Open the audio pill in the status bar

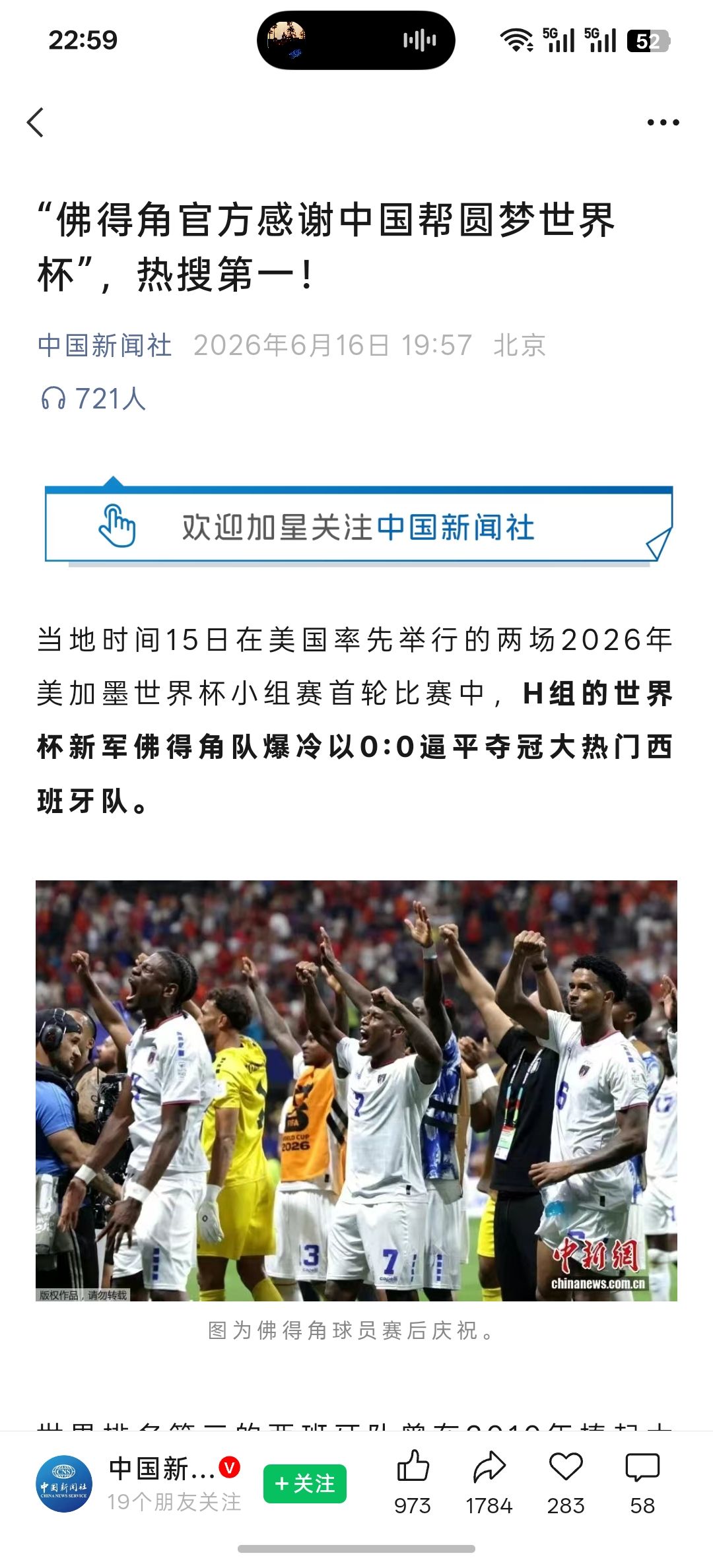(356, 40)
